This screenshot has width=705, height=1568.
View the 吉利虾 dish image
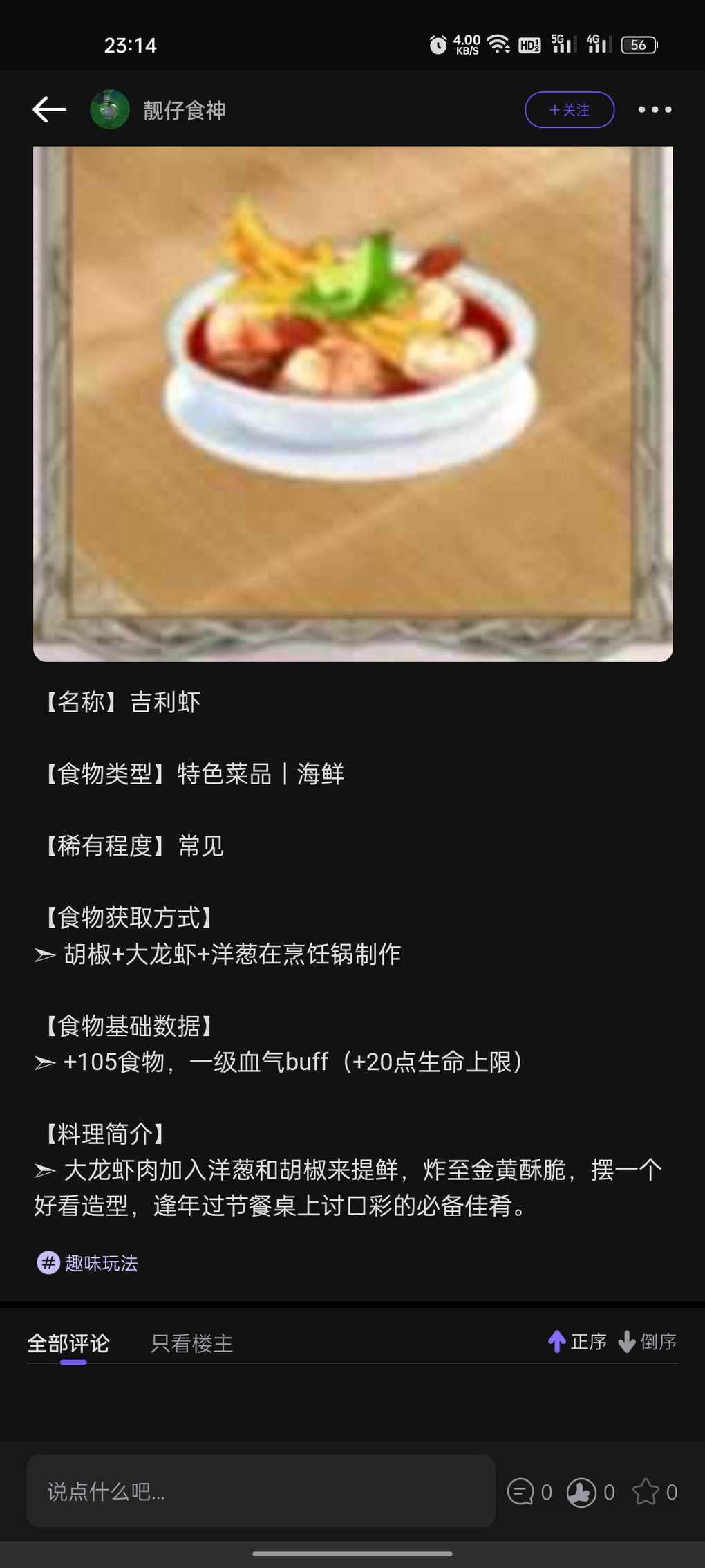pos(352,403)
